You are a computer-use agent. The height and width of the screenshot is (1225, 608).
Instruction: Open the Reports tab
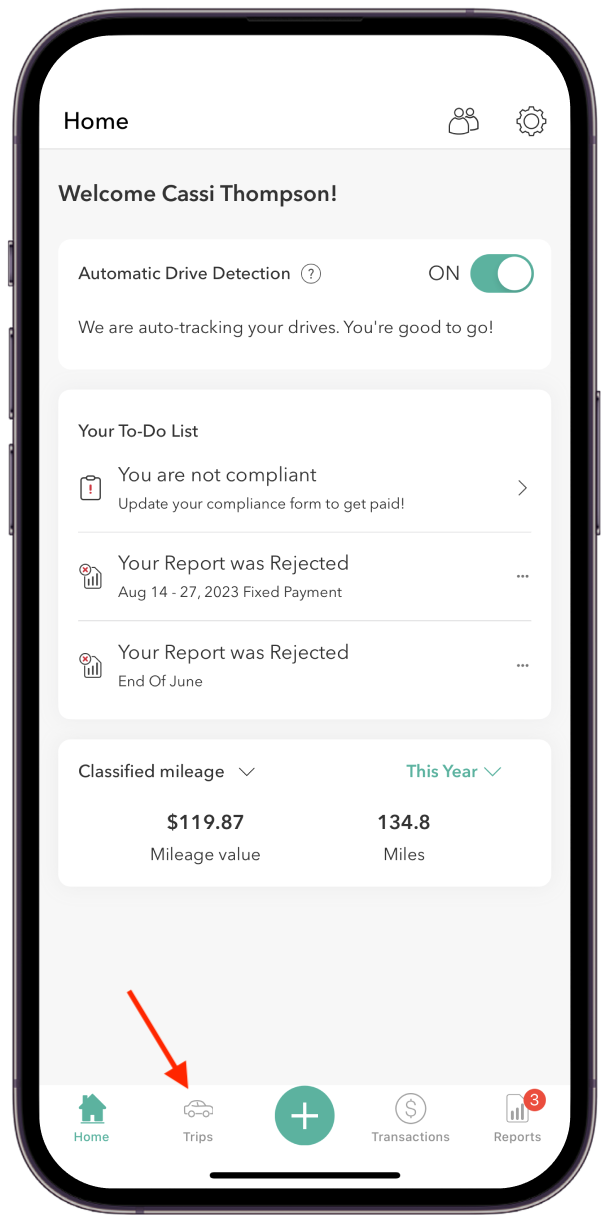tap(517, 1117)
